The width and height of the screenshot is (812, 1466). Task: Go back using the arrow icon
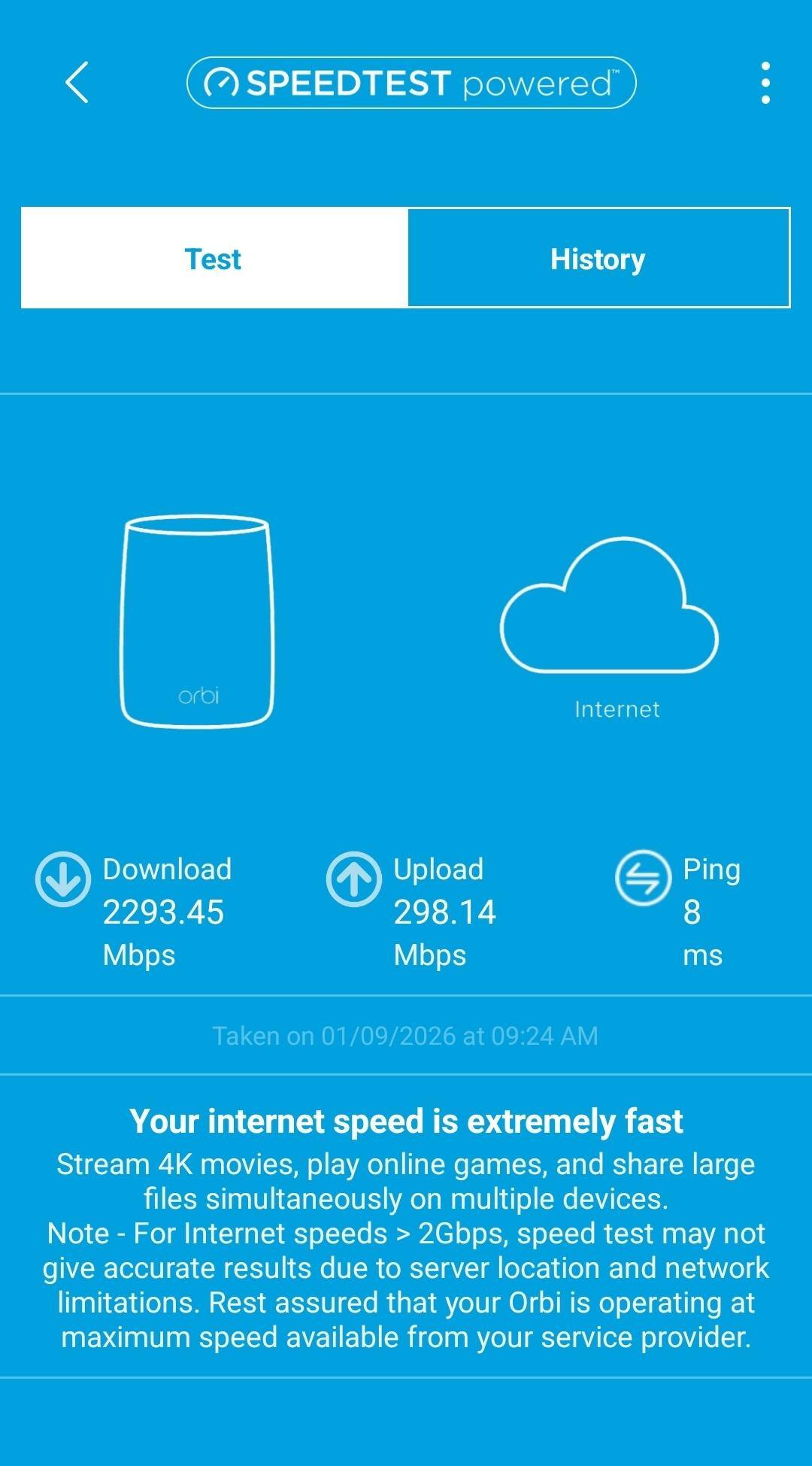[x=77, y=82]
